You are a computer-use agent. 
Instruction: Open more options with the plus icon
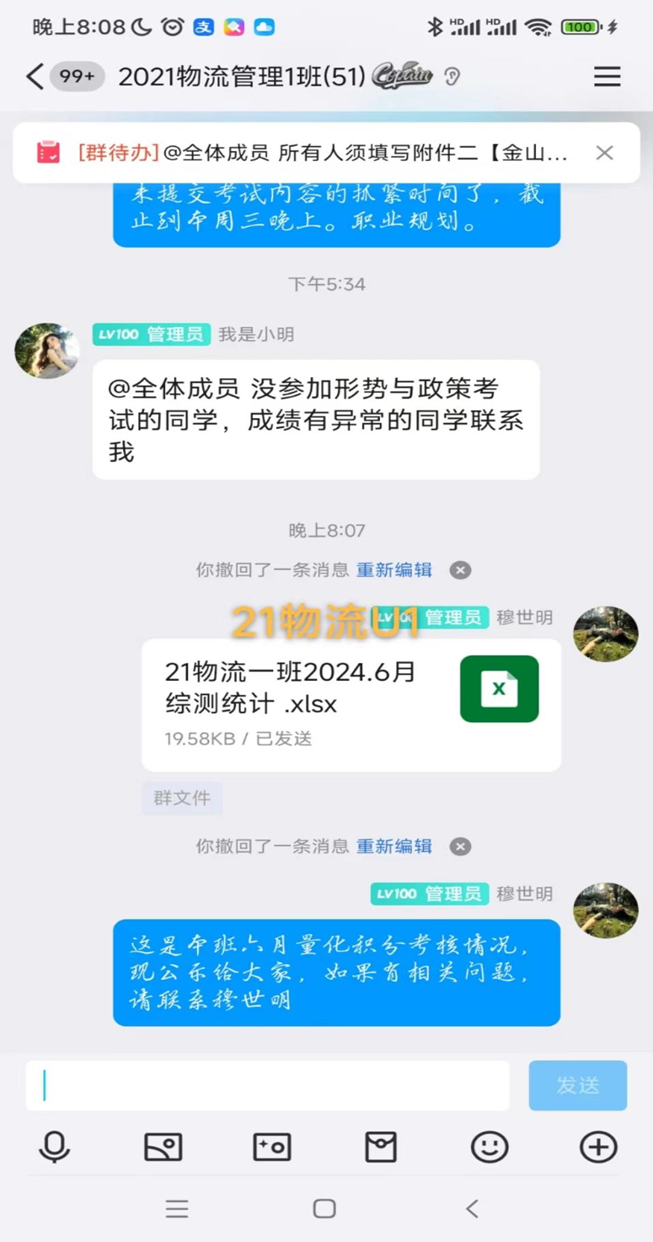pos(598,1147)
